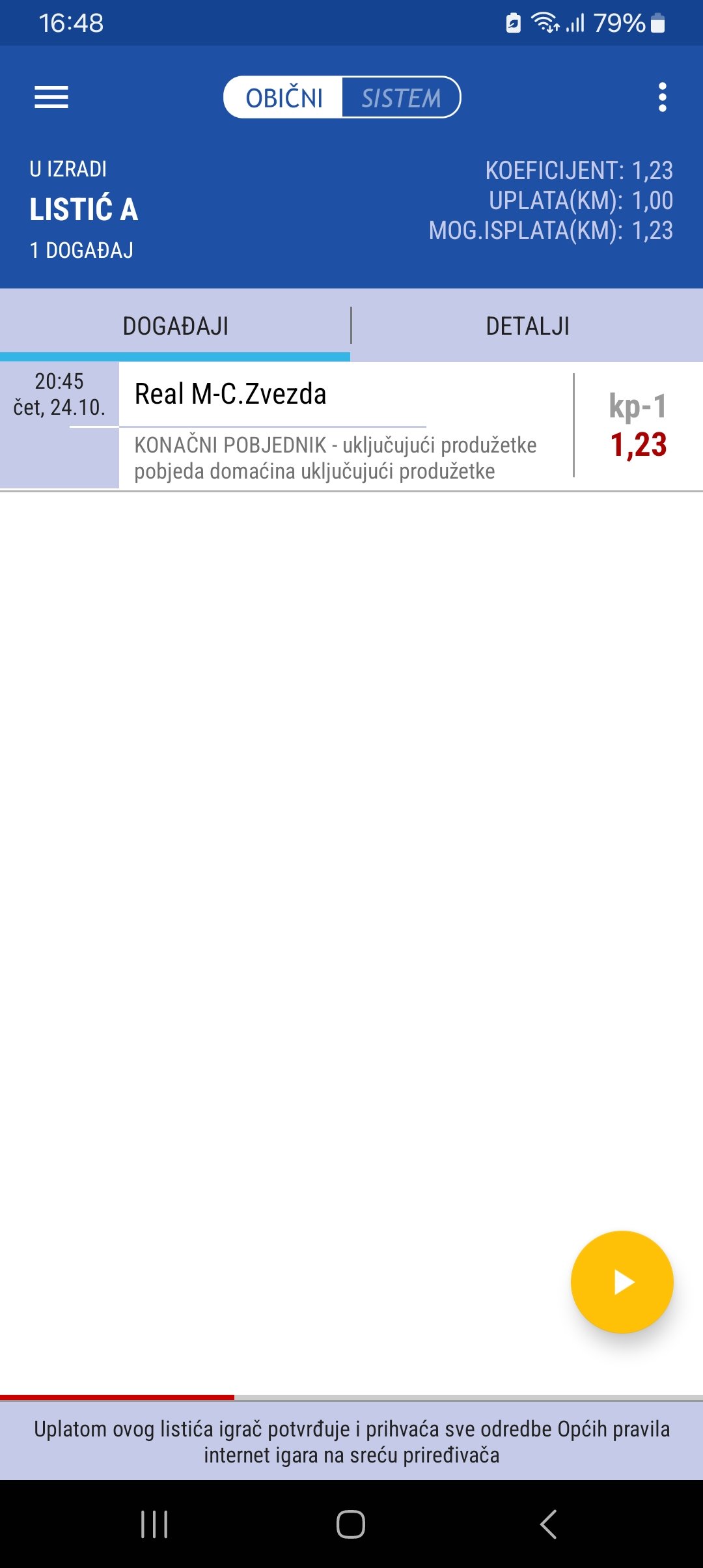Switch to the DETALJI tab
This screenshot has width=703, height=1568.
(527, 326)
